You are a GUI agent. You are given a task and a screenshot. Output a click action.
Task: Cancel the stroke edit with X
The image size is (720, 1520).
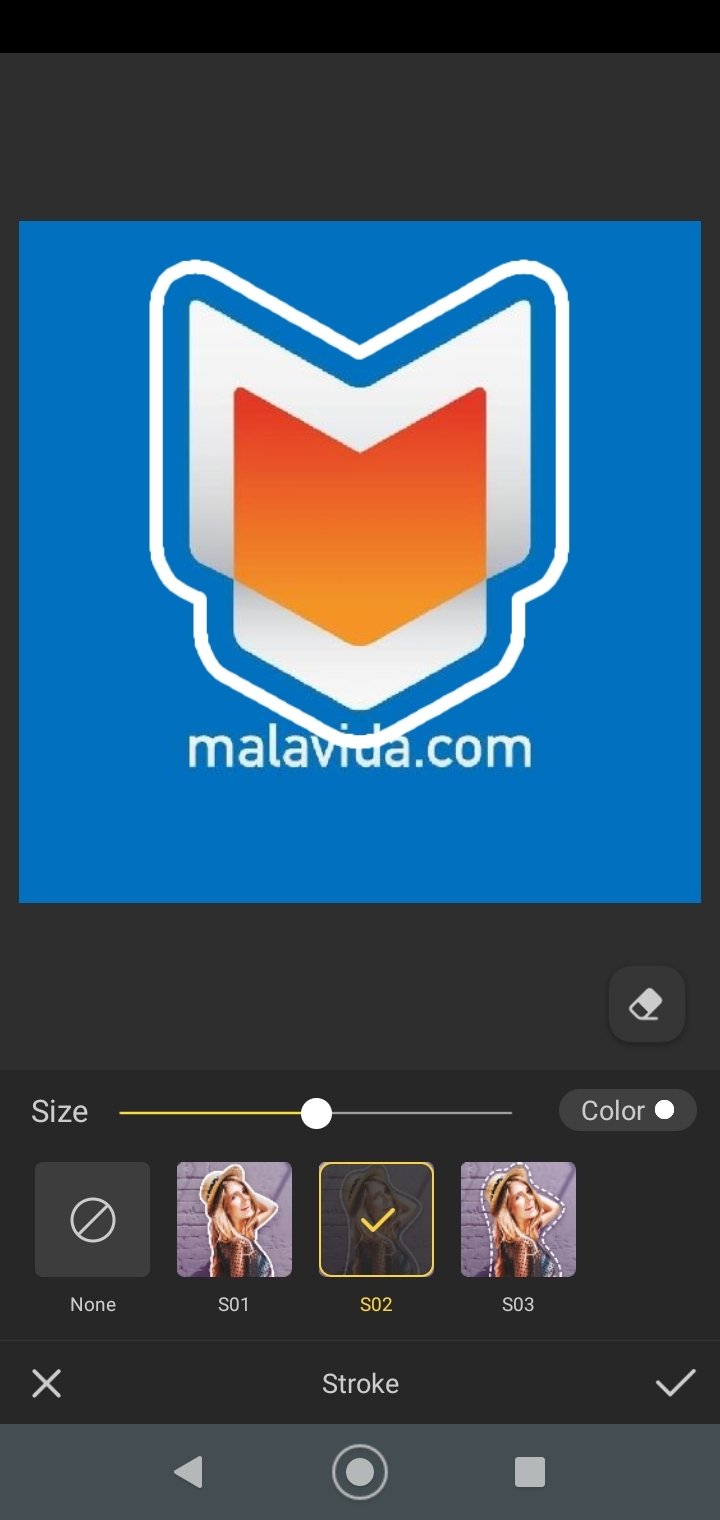(47, 1384)
